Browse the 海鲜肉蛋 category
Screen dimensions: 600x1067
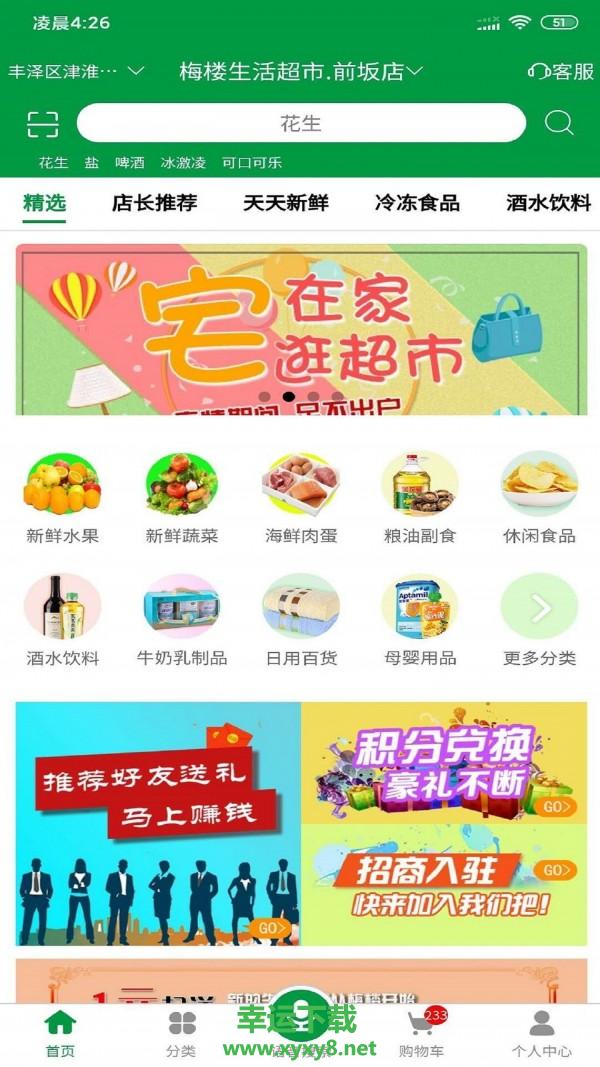pyautogui.click(x=300, y=497)
